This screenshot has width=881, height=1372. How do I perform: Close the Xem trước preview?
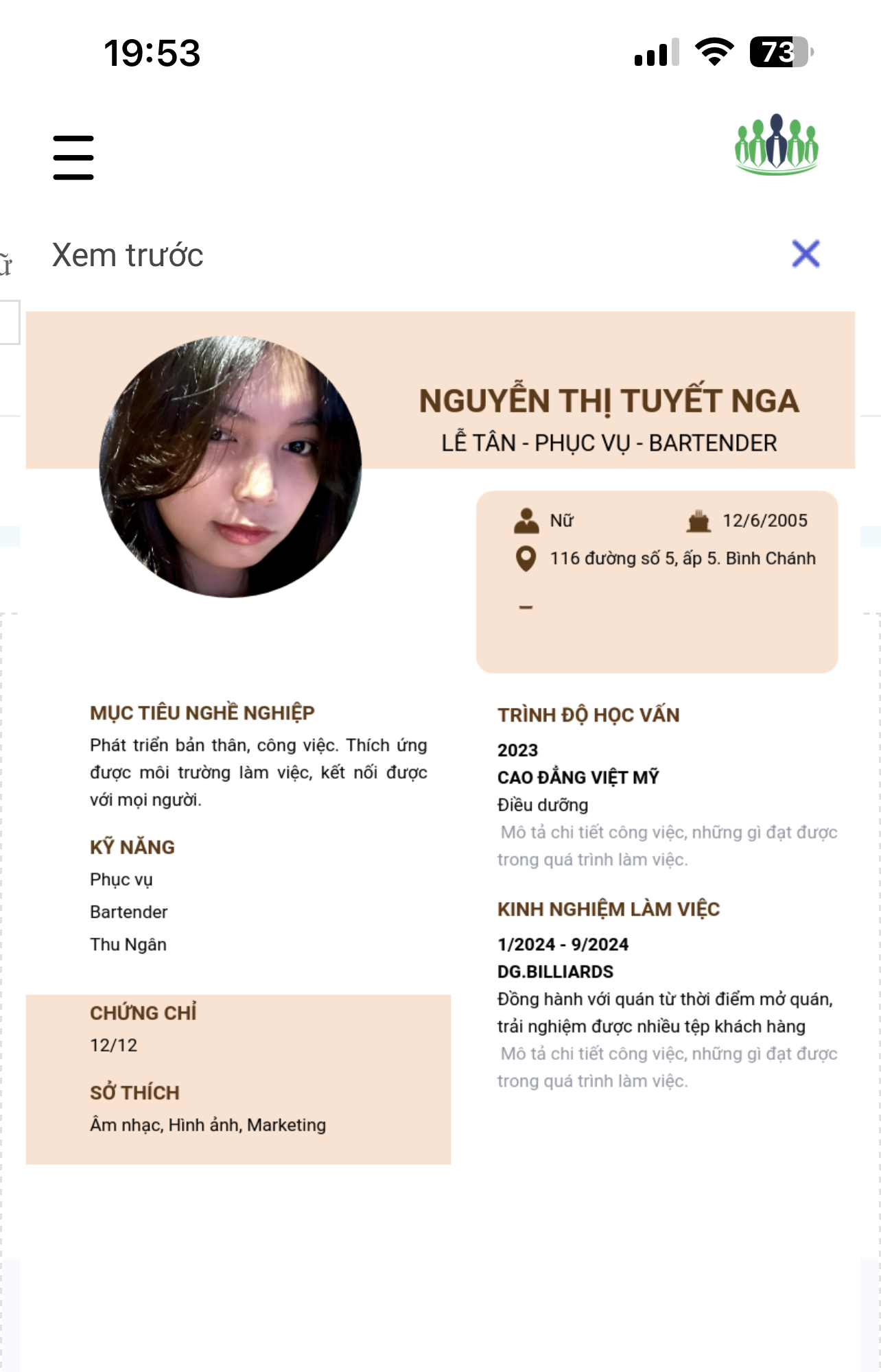coord(806,254)
